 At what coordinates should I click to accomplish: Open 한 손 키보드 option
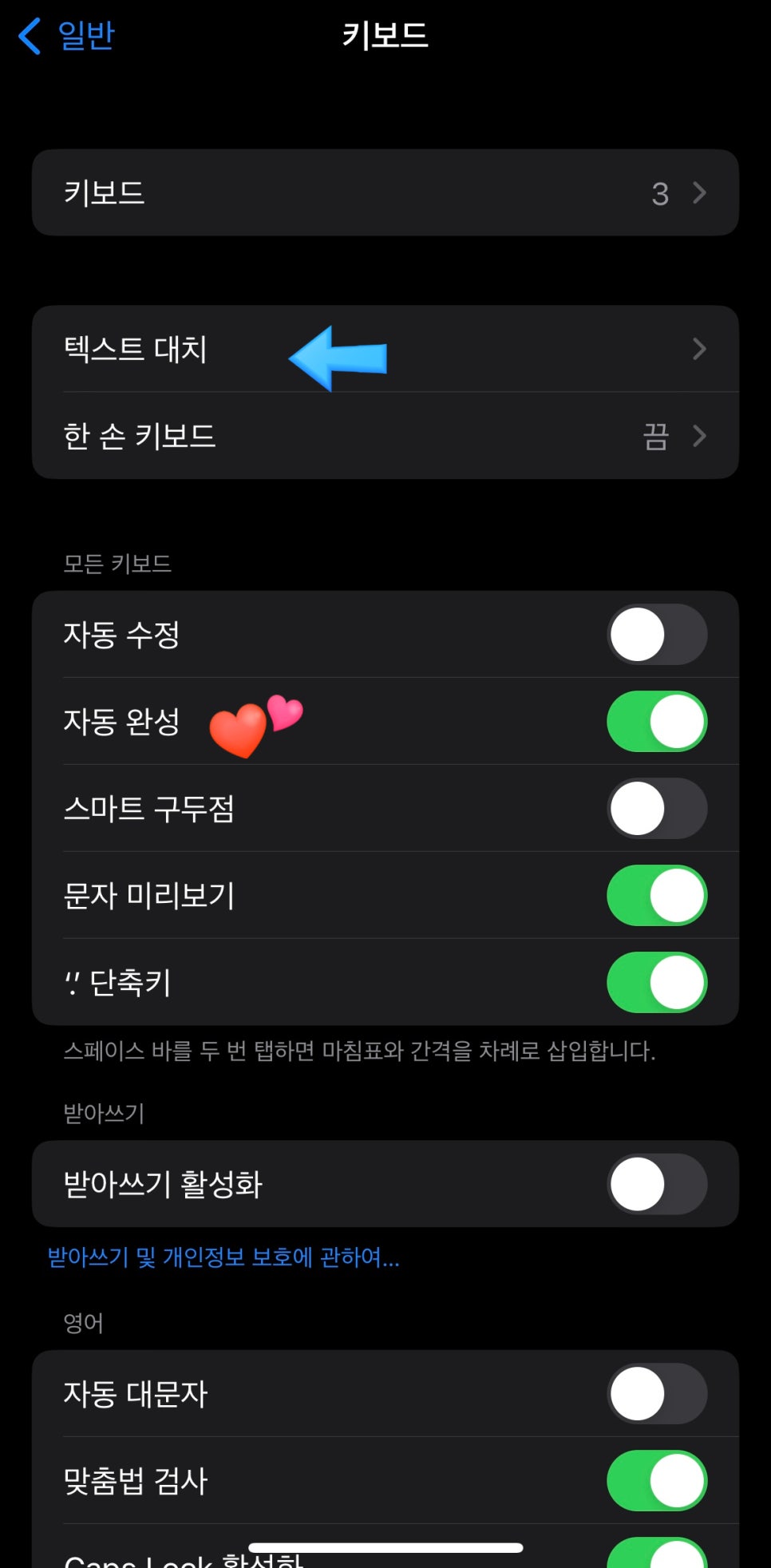[385, 436]
